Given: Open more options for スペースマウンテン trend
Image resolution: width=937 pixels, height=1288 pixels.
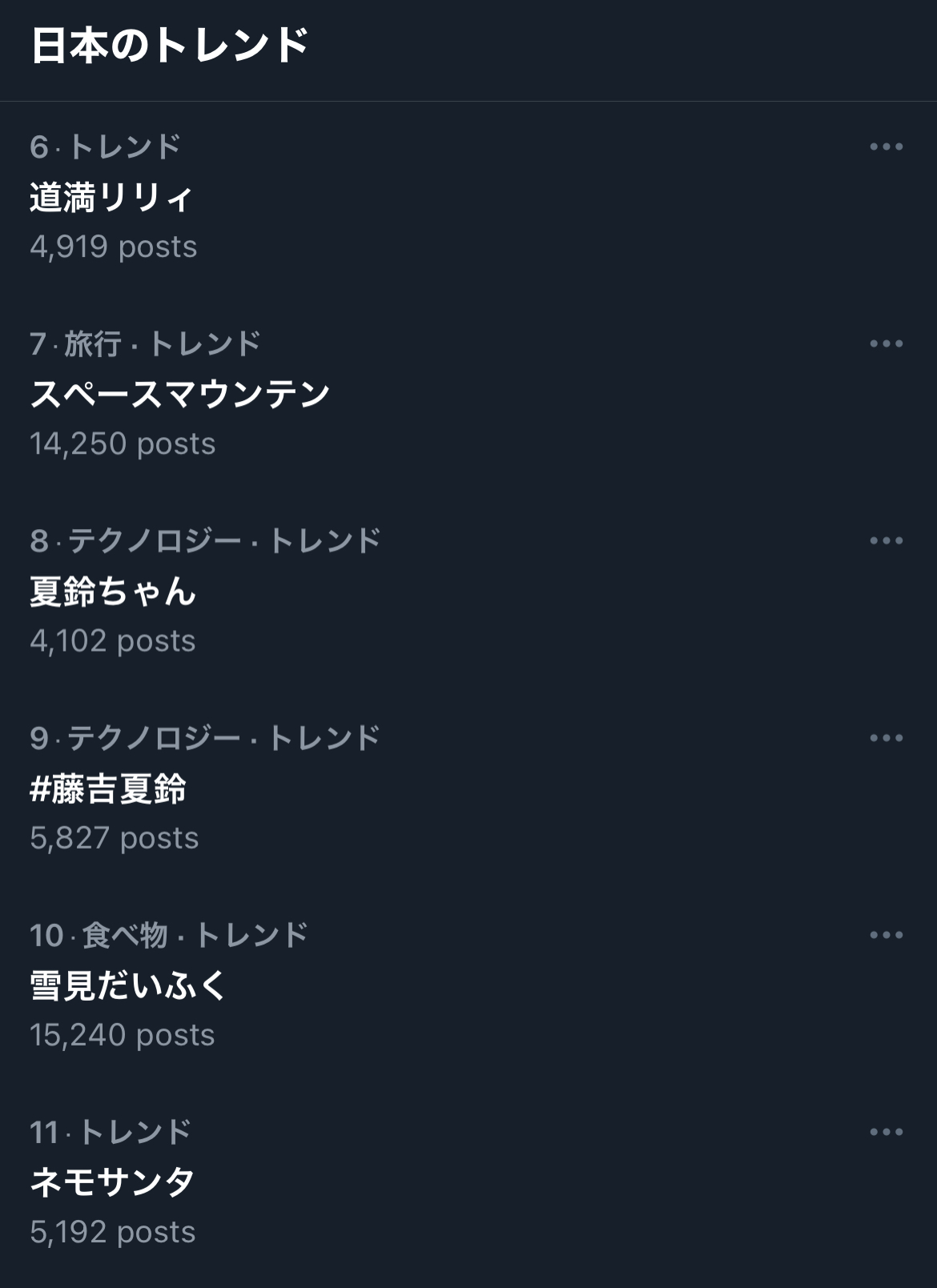Looking at the screenshot, I should click(886, 344).
